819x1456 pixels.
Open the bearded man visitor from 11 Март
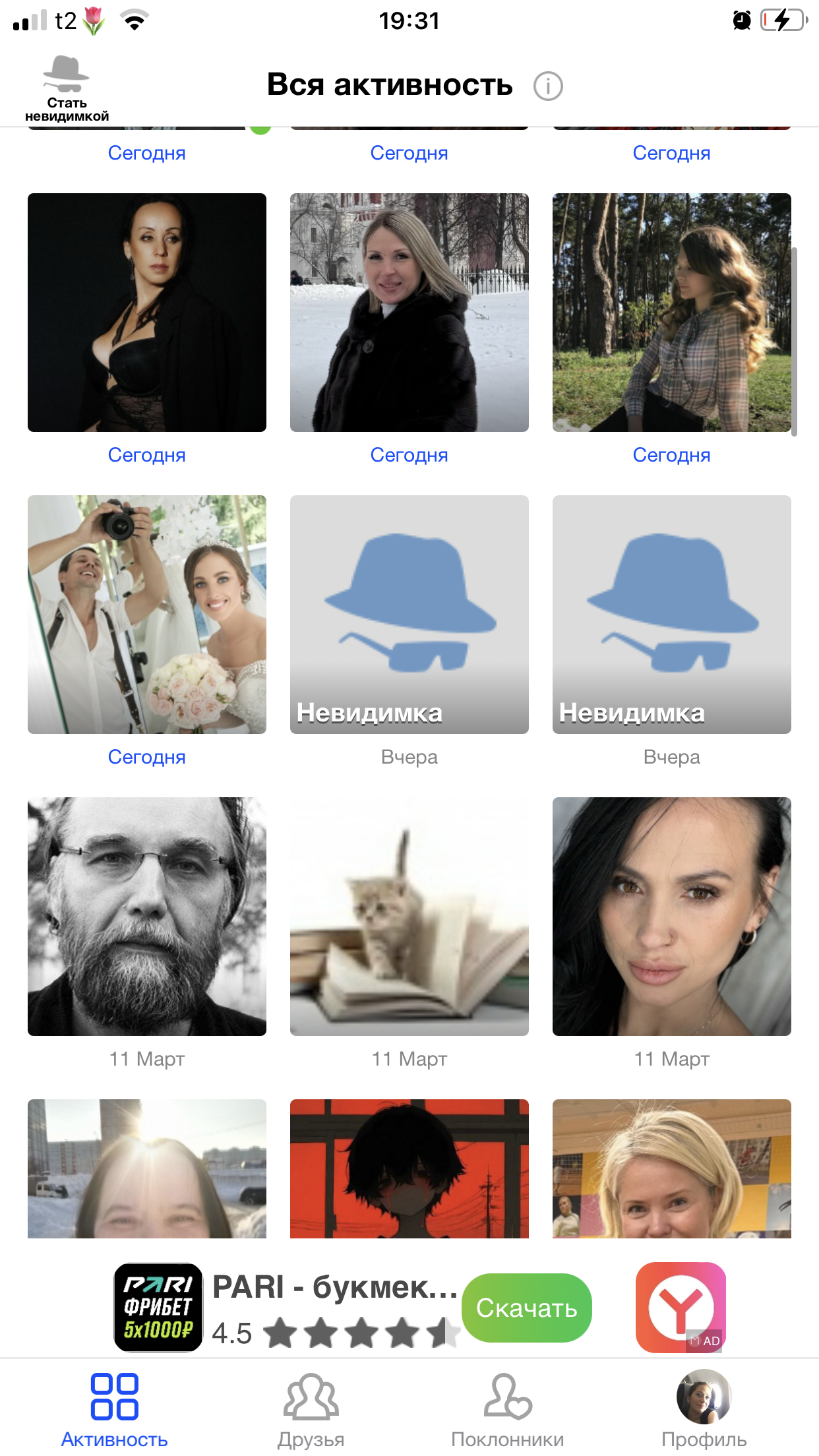147,916
